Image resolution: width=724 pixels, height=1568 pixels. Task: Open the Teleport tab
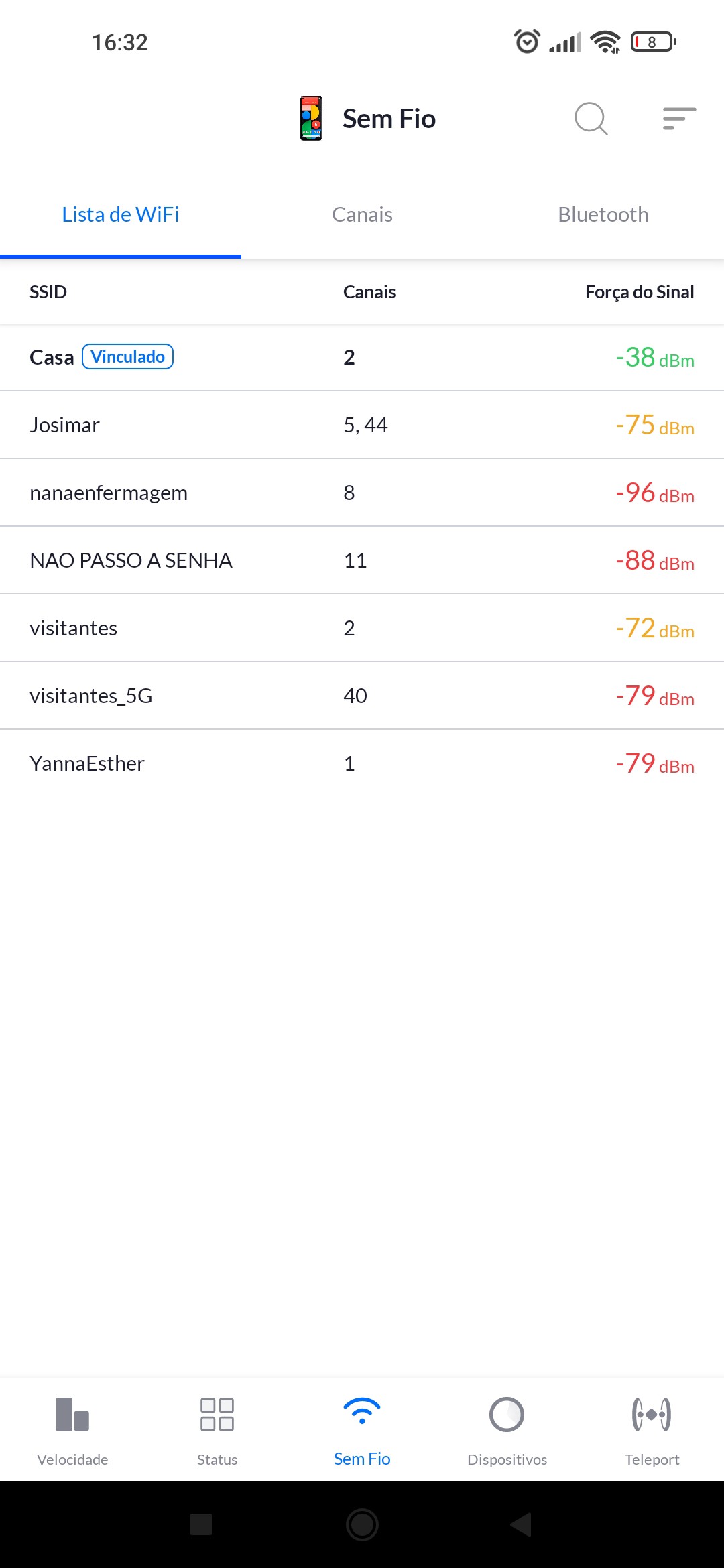click(x=652, y=1431)
